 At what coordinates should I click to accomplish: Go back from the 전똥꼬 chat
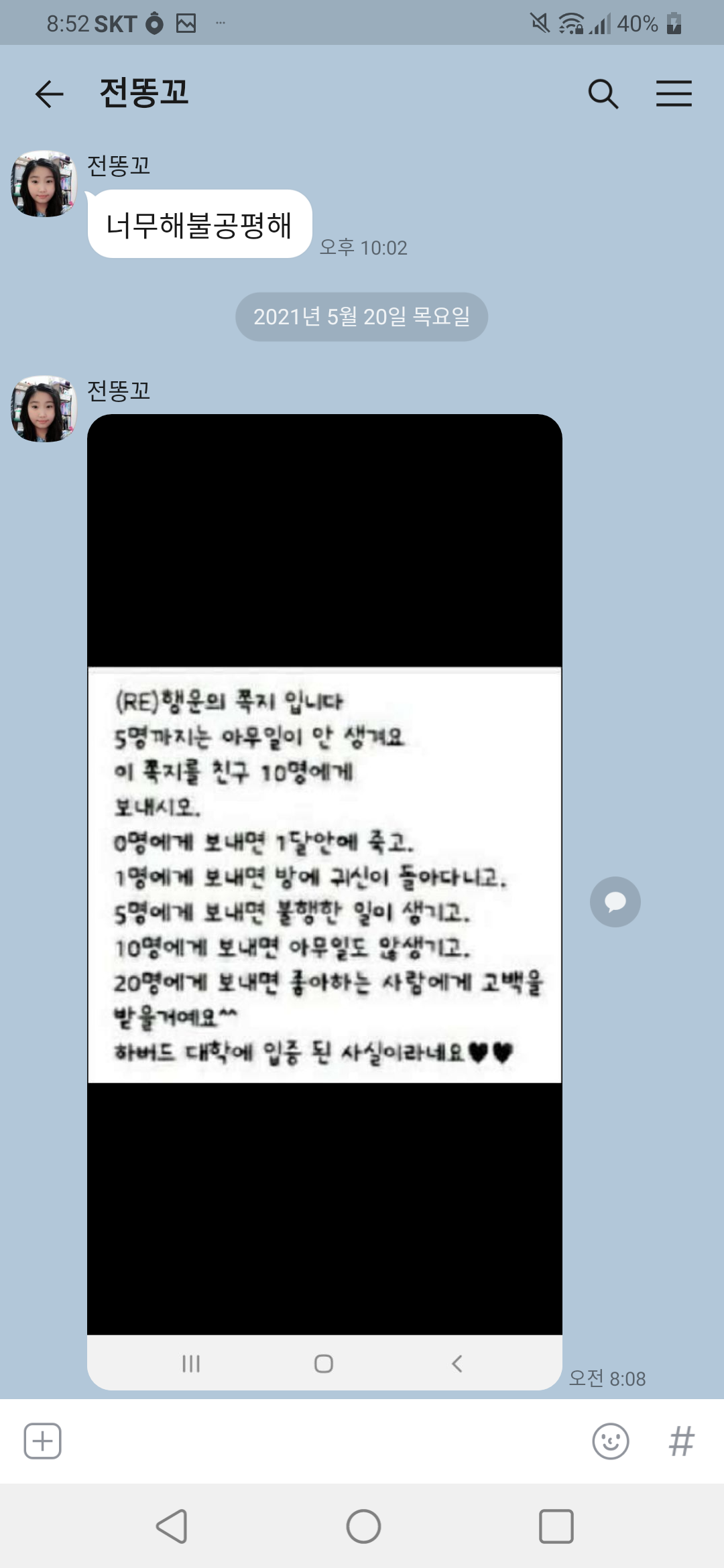coord(49,94)
